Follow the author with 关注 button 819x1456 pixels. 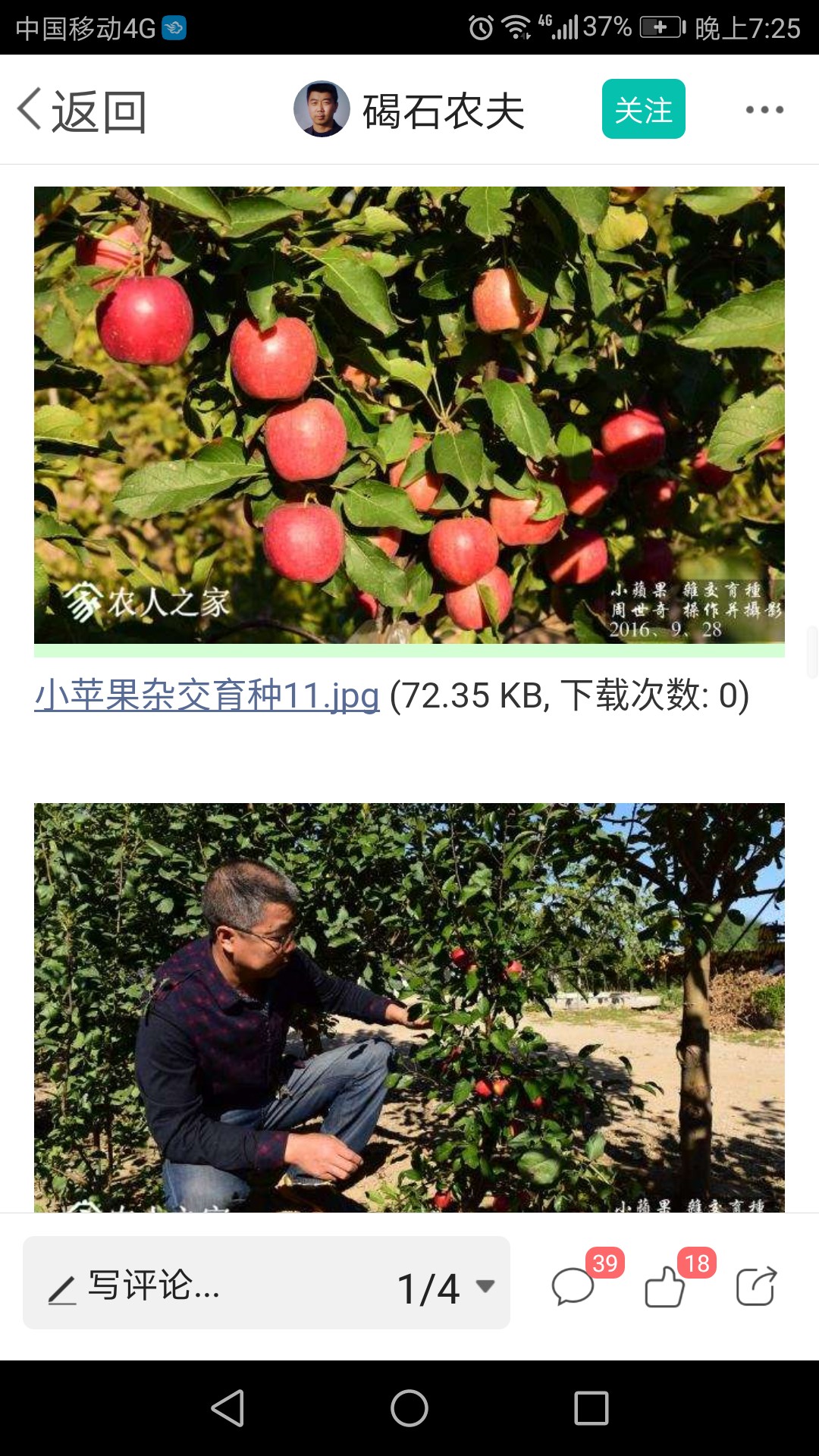coord(644,109)
